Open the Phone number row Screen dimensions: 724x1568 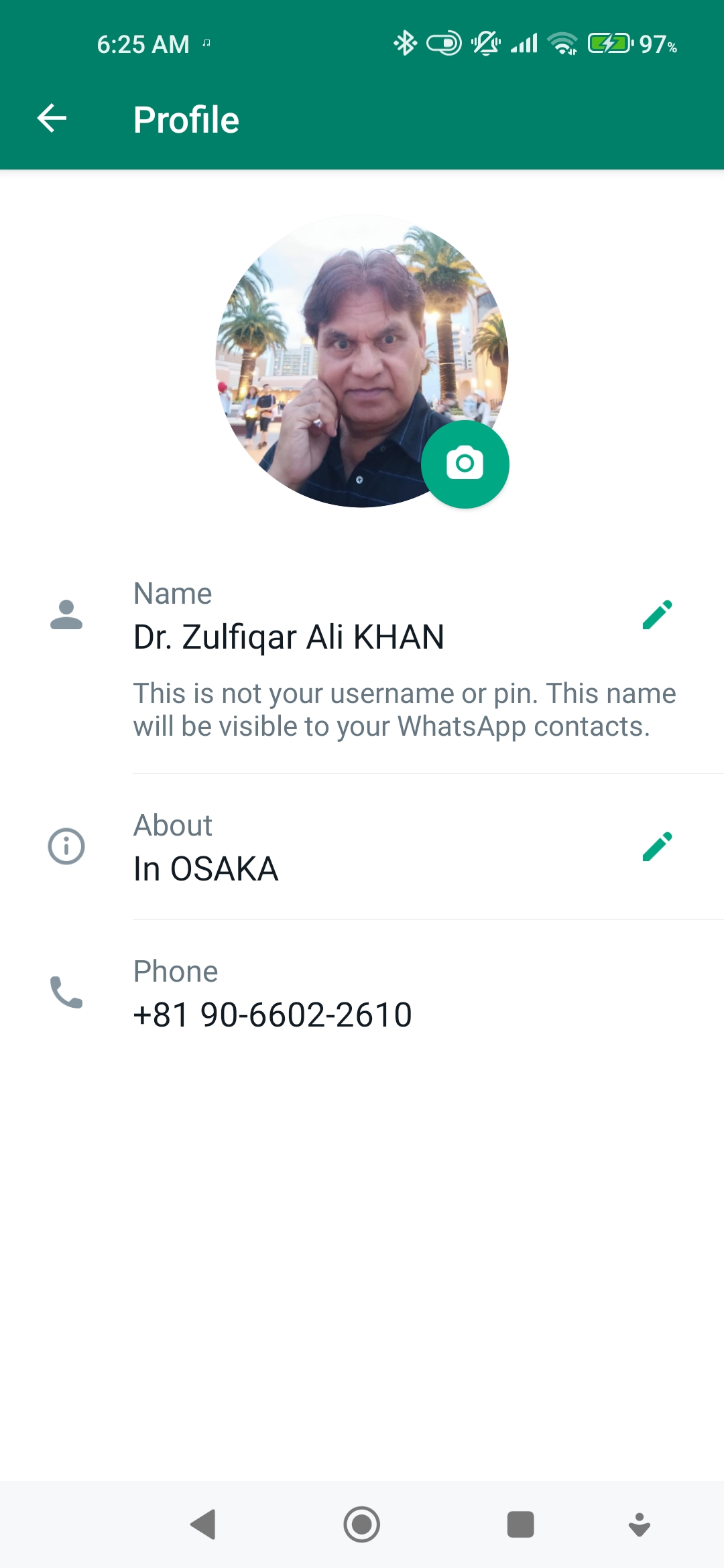tap(362, 993)
